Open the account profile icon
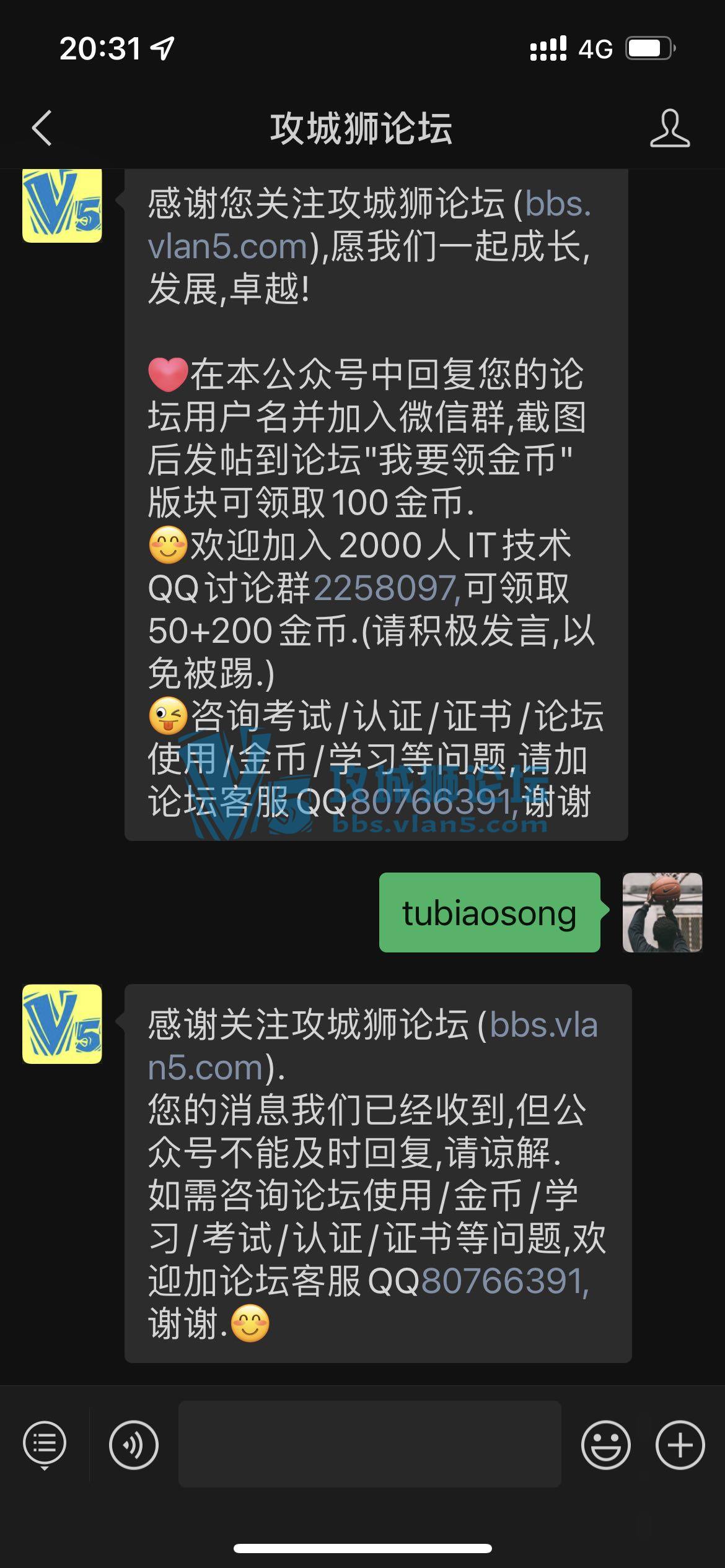 pos(669,128)
